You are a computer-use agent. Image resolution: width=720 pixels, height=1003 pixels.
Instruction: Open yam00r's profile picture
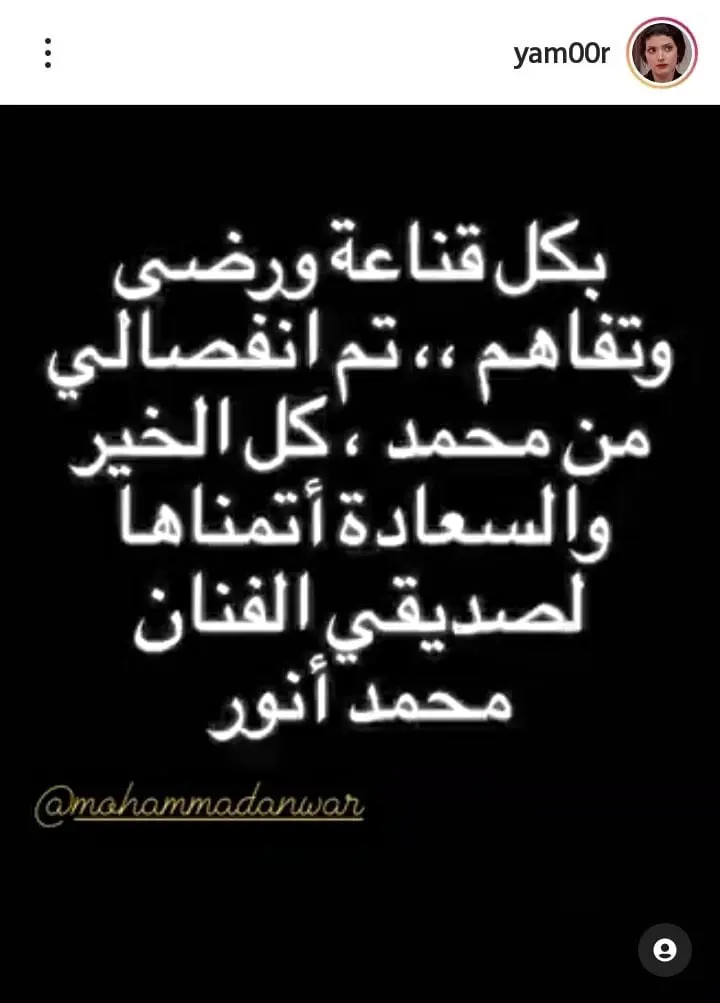coord(661,53)
